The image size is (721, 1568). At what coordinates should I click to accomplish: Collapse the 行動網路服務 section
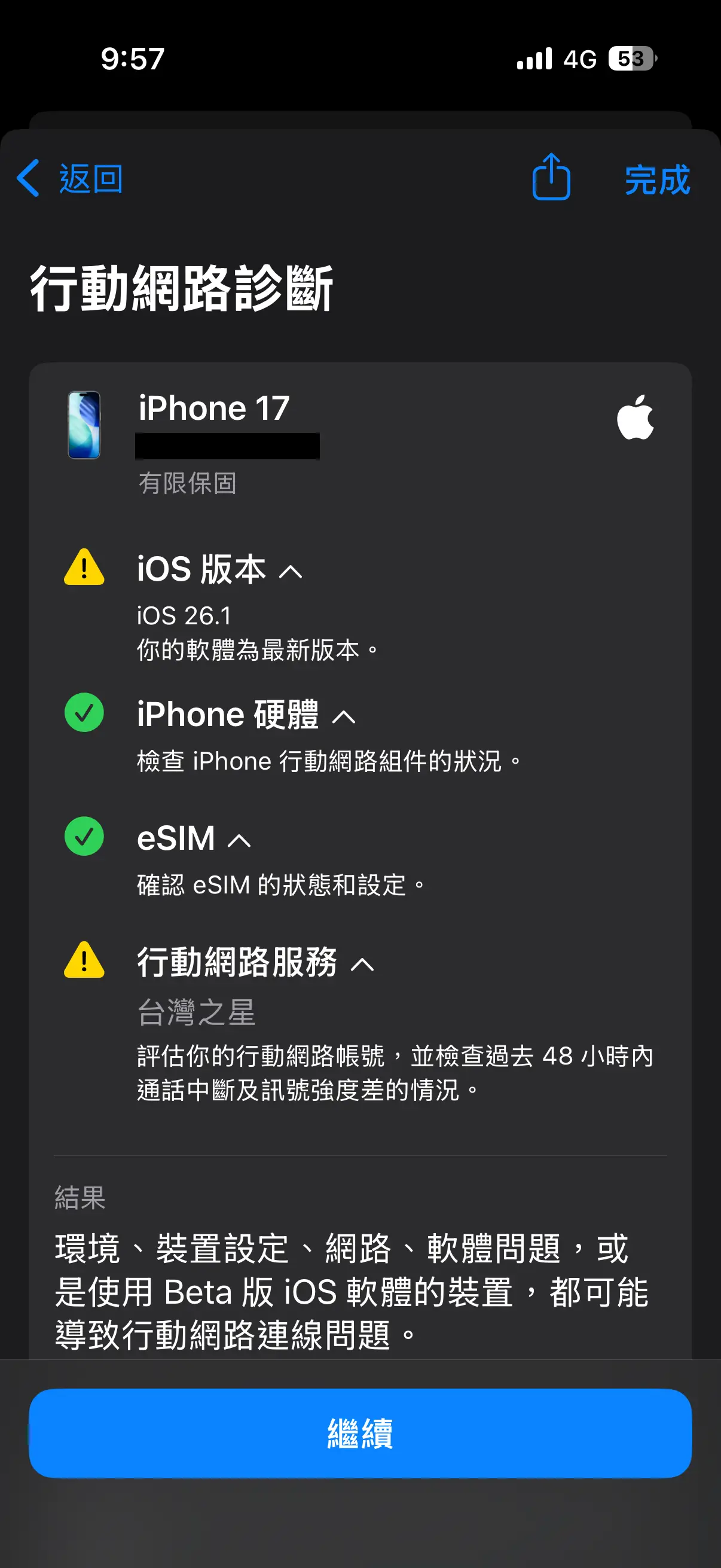pos(363,964)
